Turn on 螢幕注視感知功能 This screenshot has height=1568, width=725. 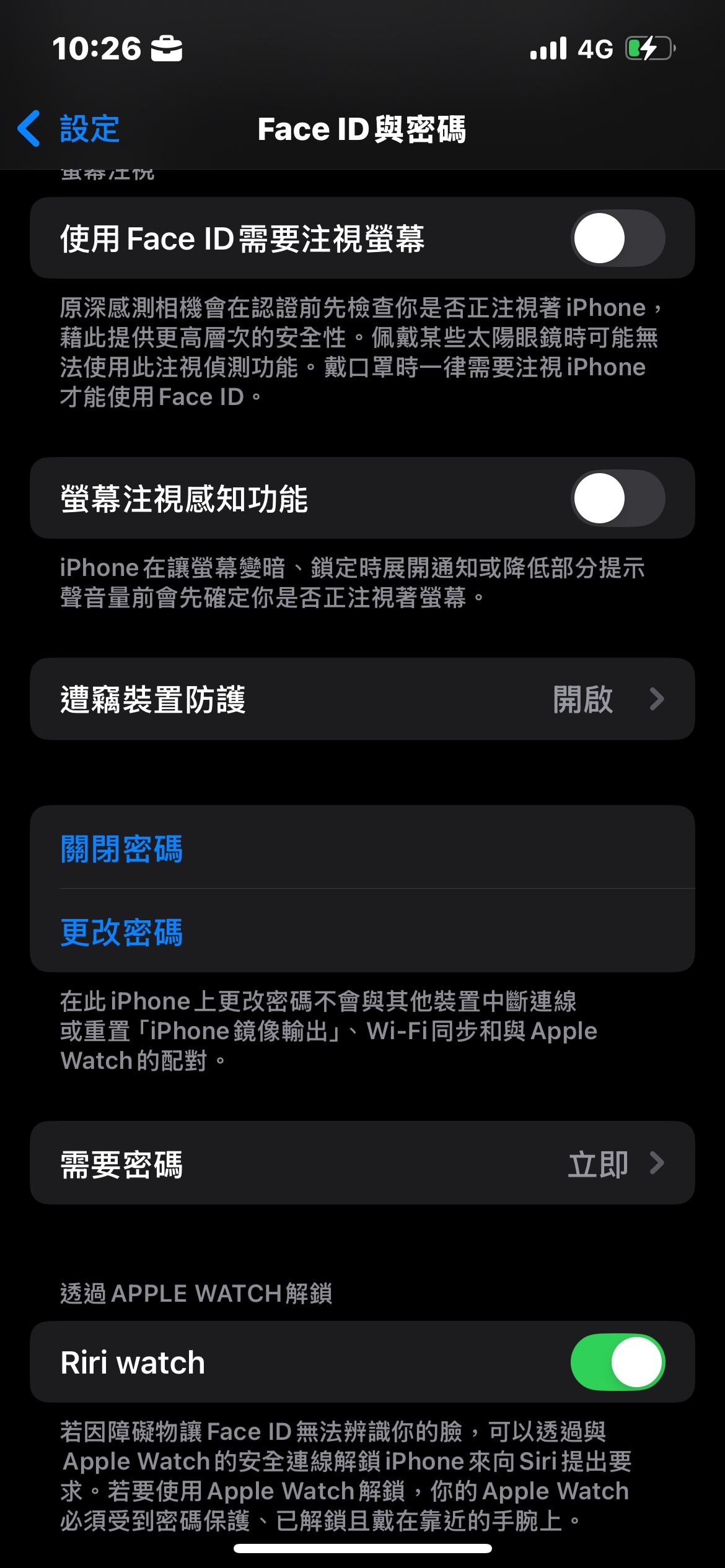click(x=617, y=499)
